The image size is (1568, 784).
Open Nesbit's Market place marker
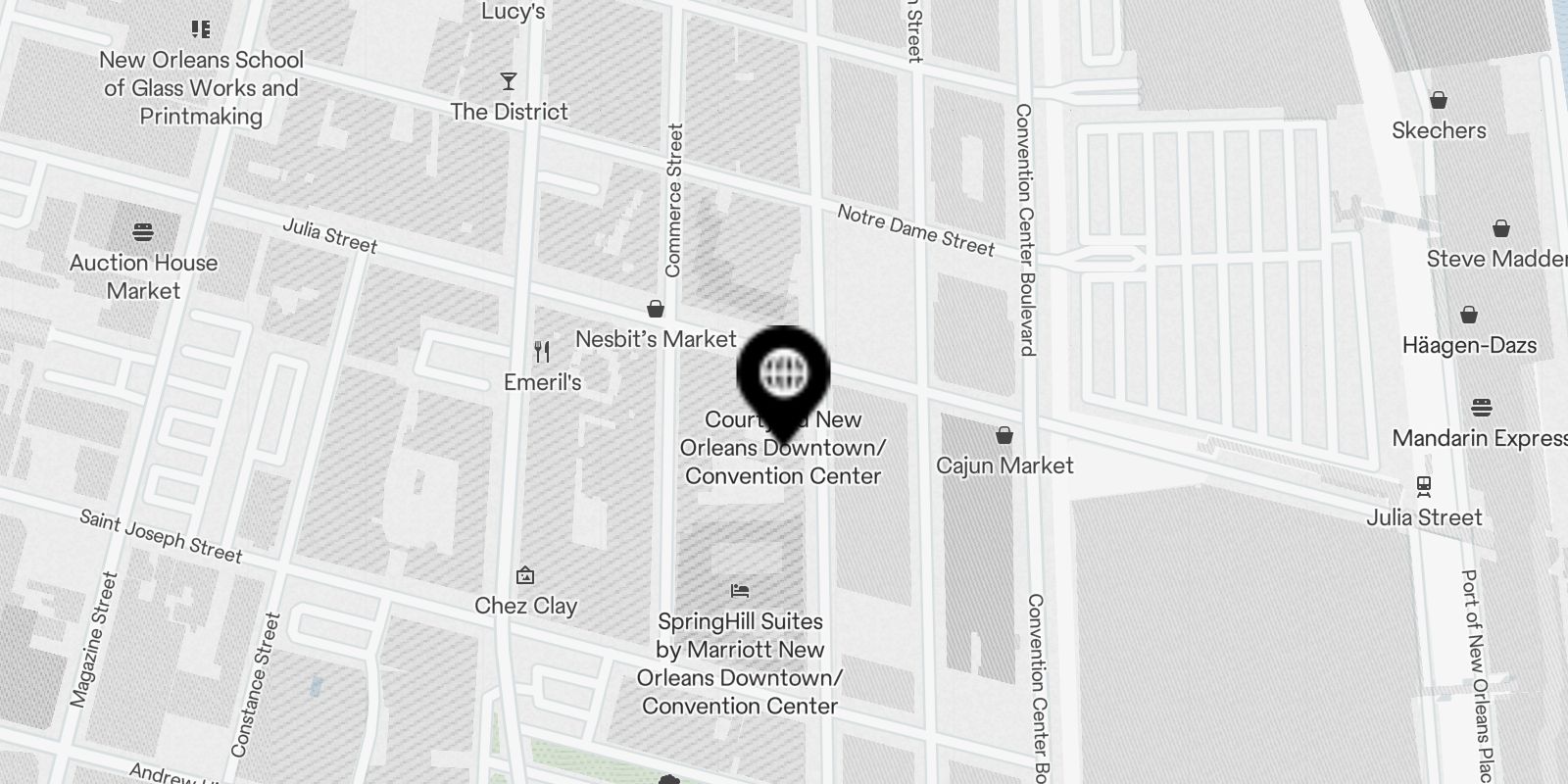click(656, 310)
